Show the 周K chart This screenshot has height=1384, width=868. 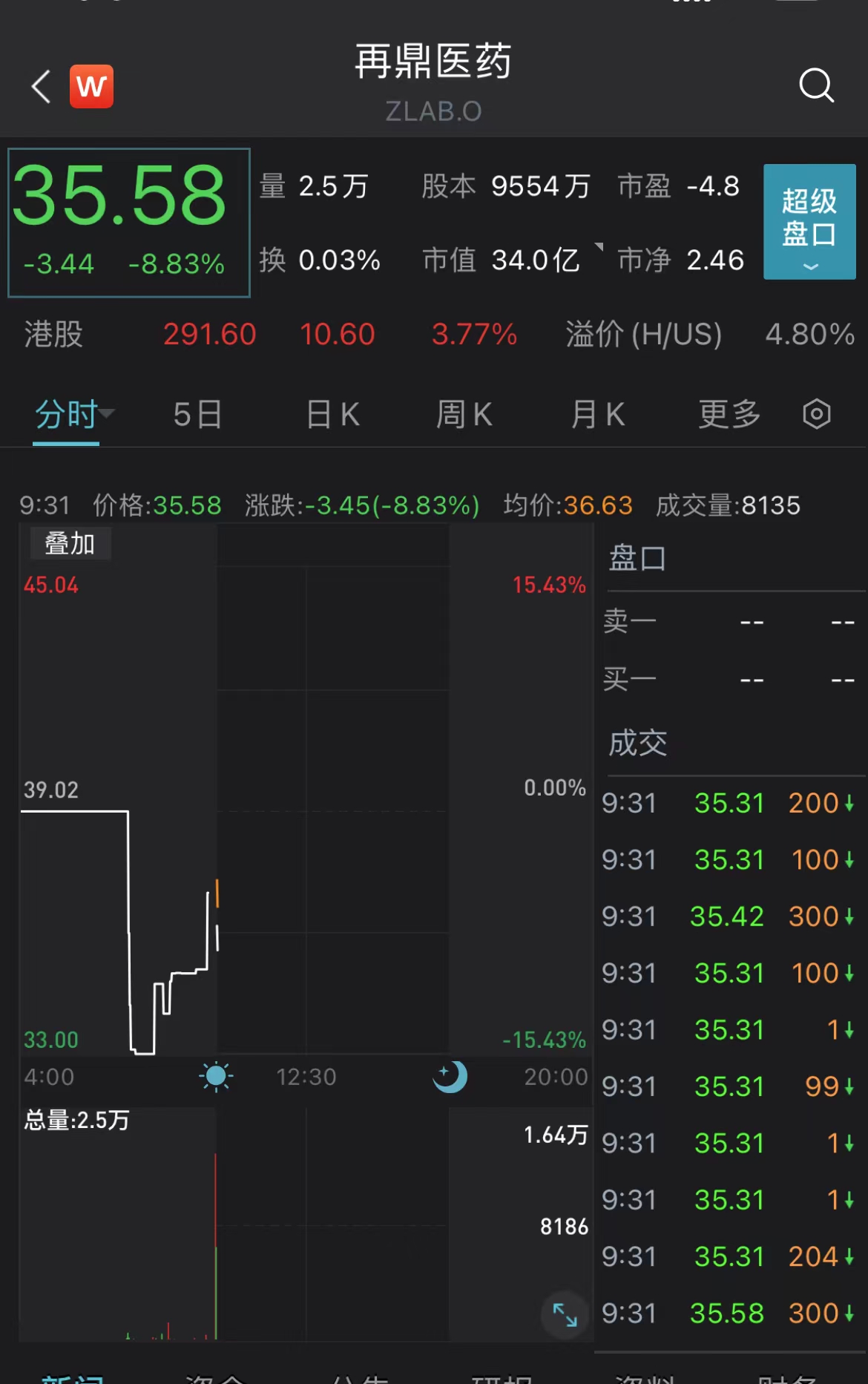click(464, 414)
